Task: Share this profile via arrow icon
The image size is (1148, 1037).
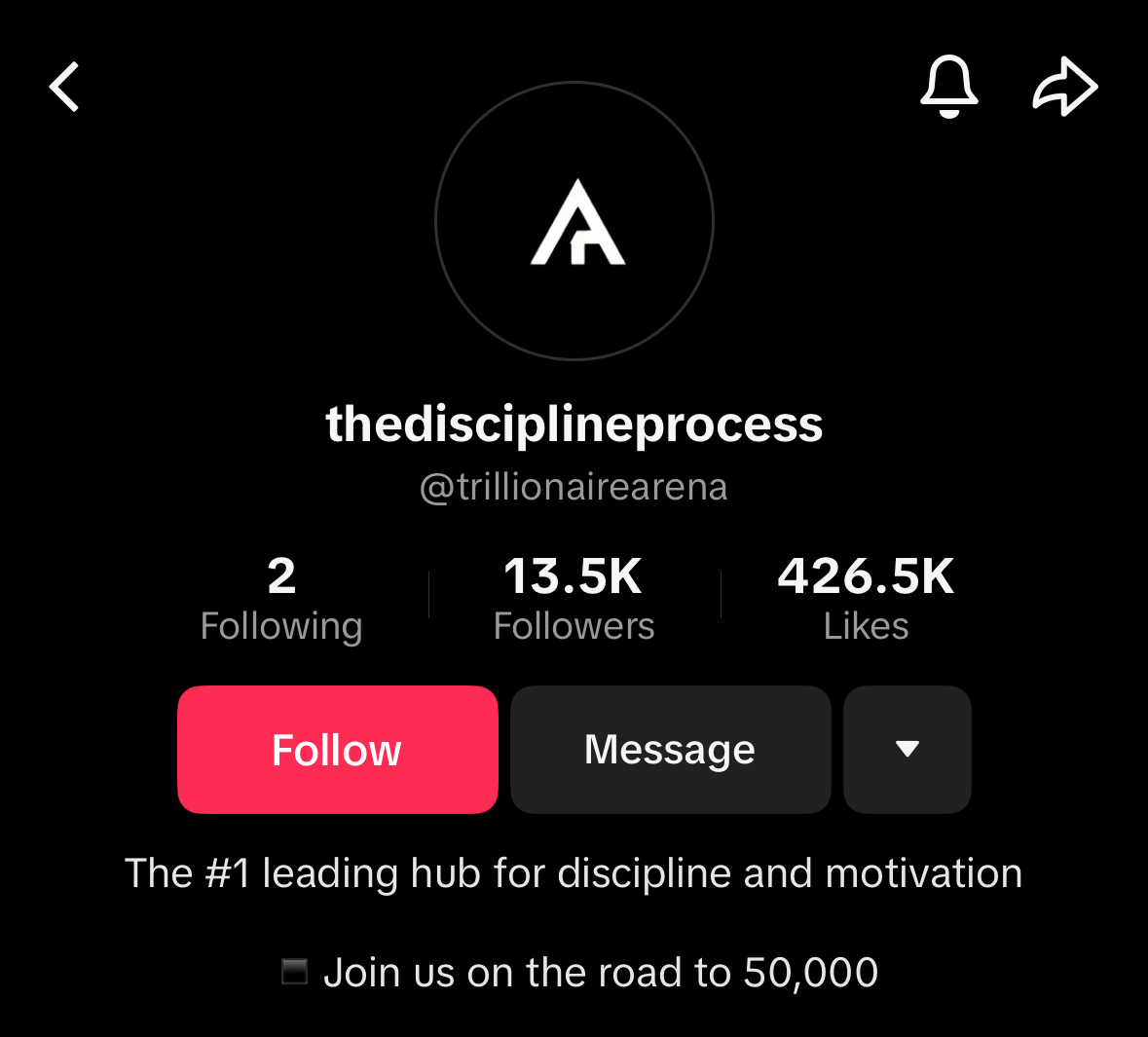Action: pyautogui.click(x=1064, y=87)
